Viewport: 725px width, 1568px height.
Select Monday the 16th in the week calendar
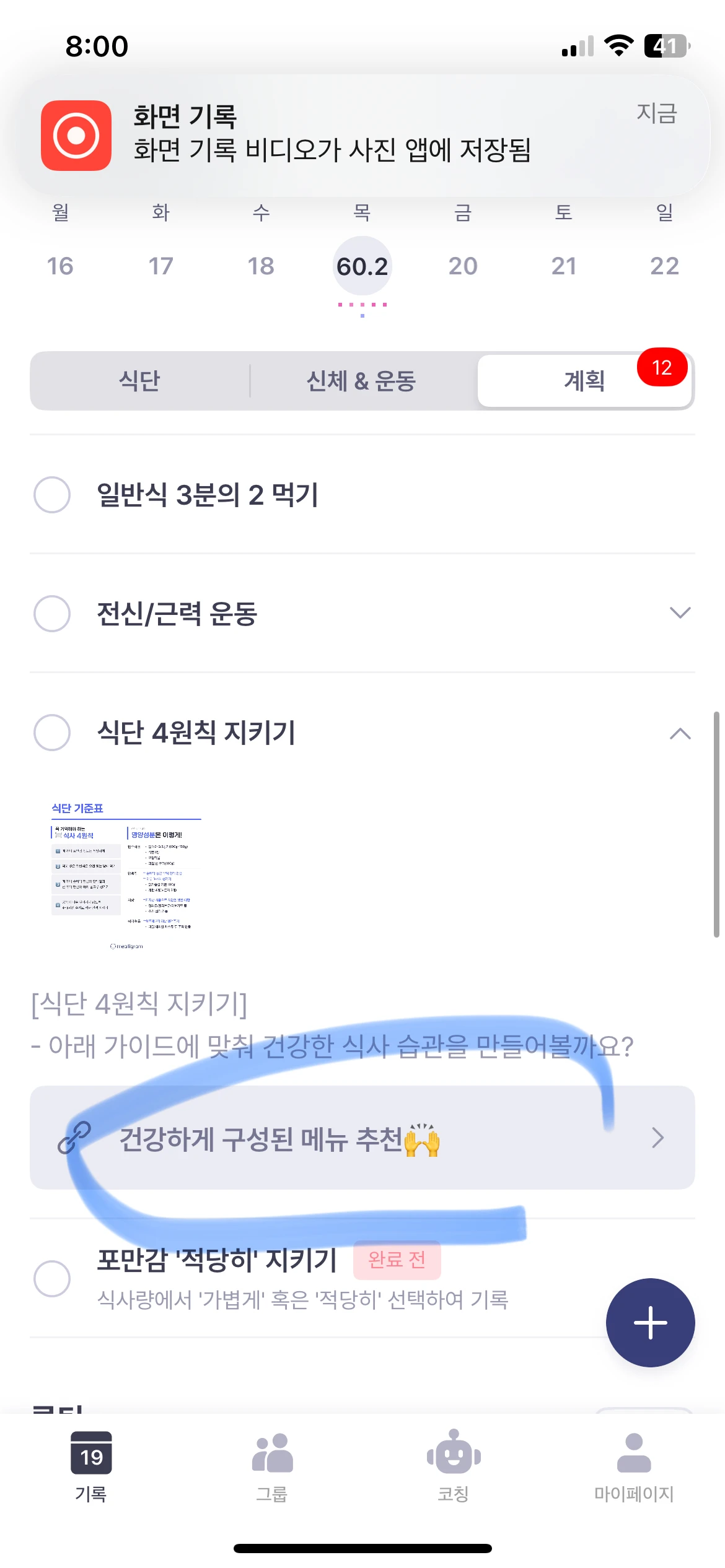click(60, 266)
